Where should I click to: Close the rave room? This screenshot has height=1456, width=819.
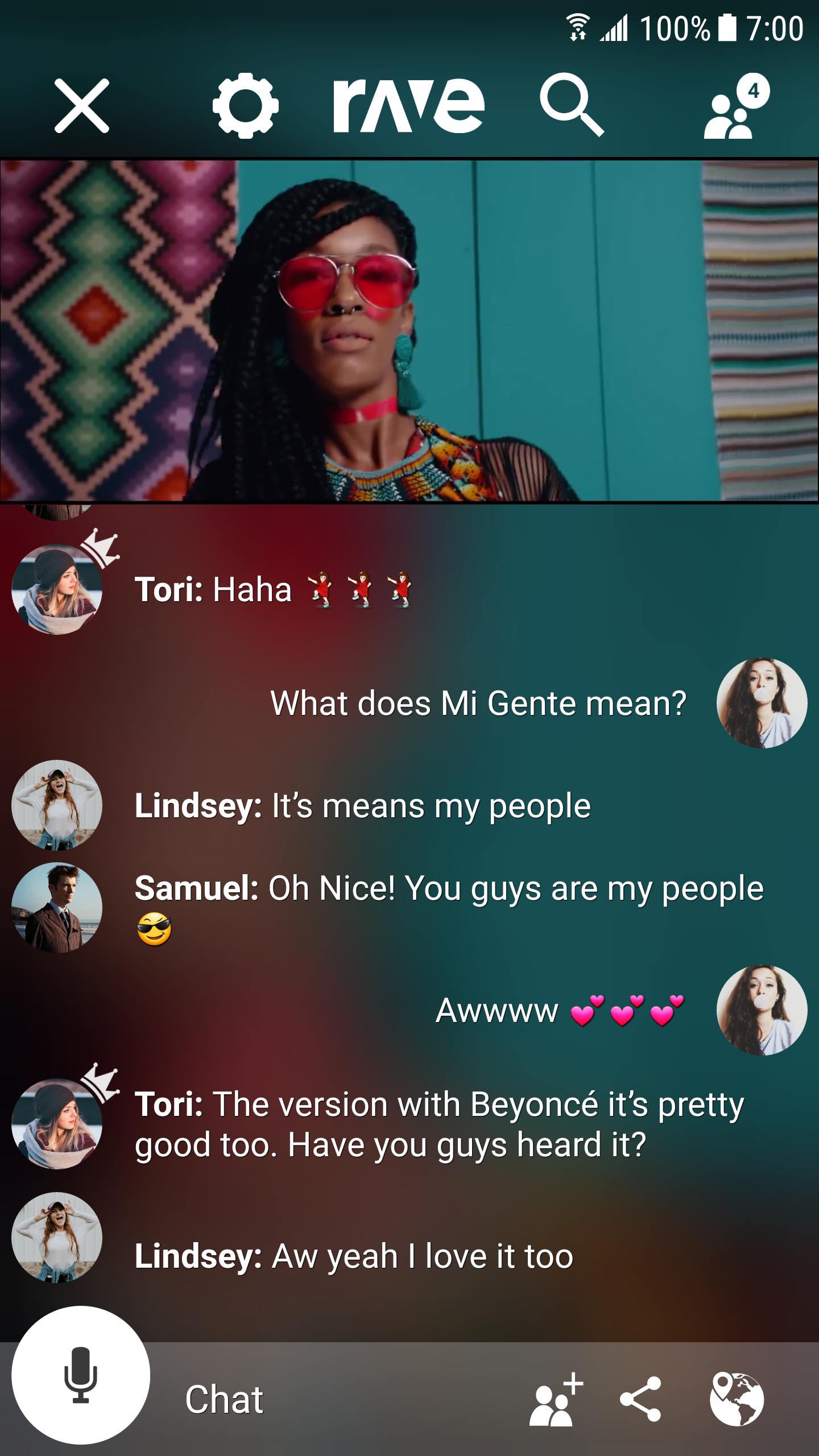81,106
